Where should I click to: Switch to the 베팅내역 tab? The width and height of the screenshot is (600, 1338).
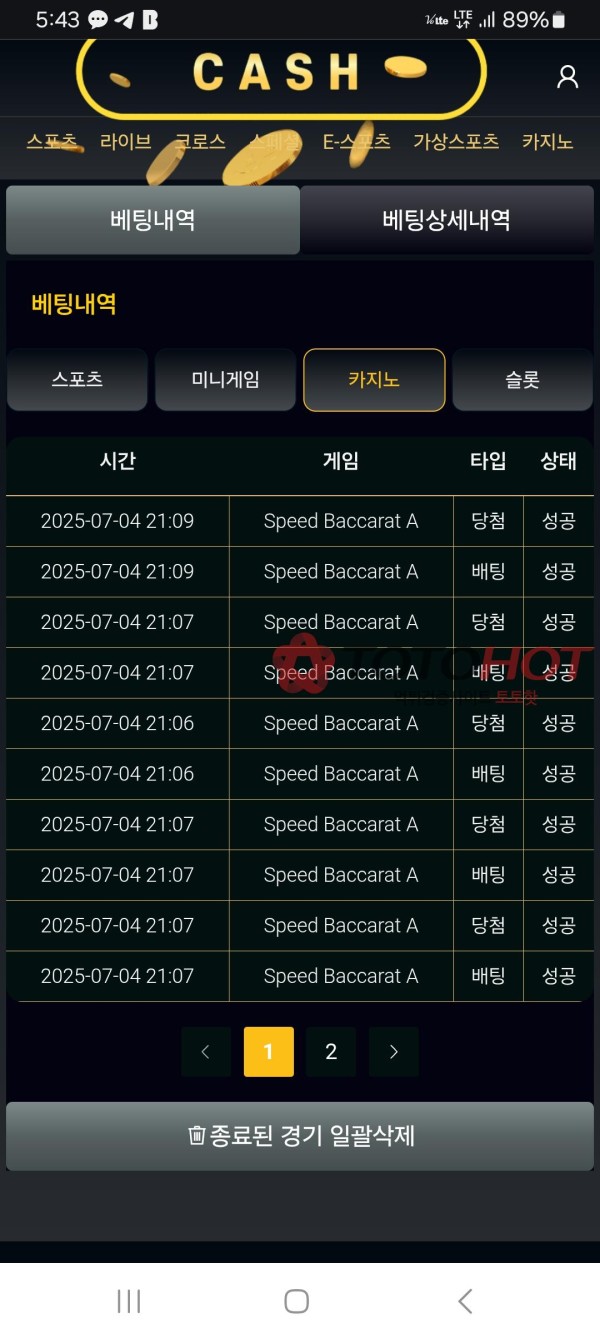pyautogui.click(x=153, y=220)
